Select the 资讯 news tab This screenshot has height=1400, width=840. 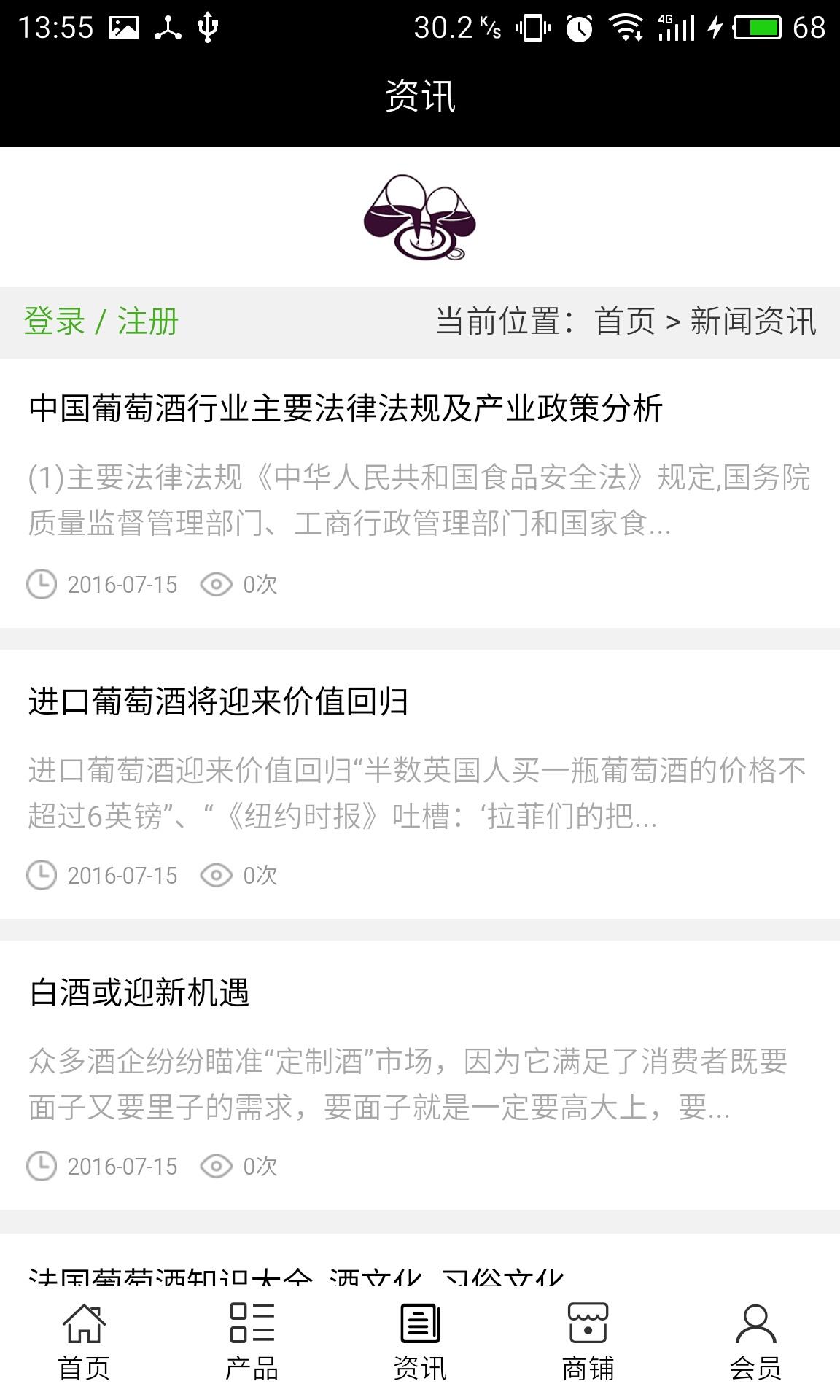pyautogui.click(x=420, y=1342)
